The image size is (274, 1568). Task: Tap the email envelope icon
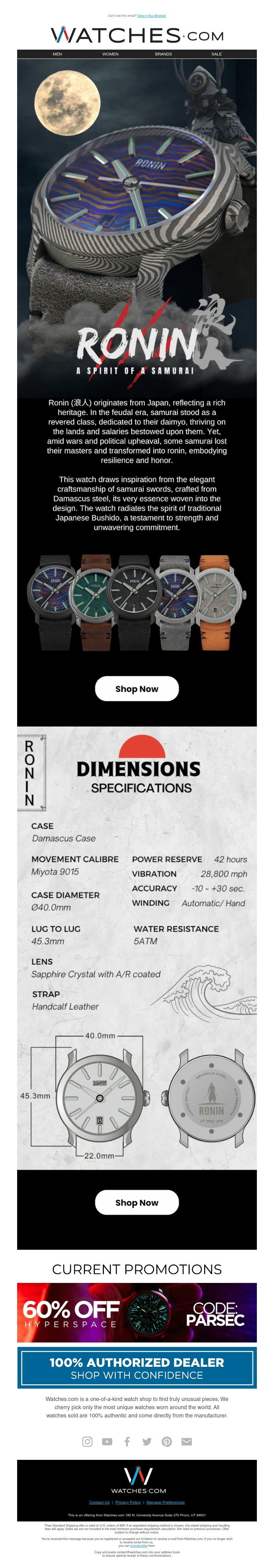(x=186, y=1441)
